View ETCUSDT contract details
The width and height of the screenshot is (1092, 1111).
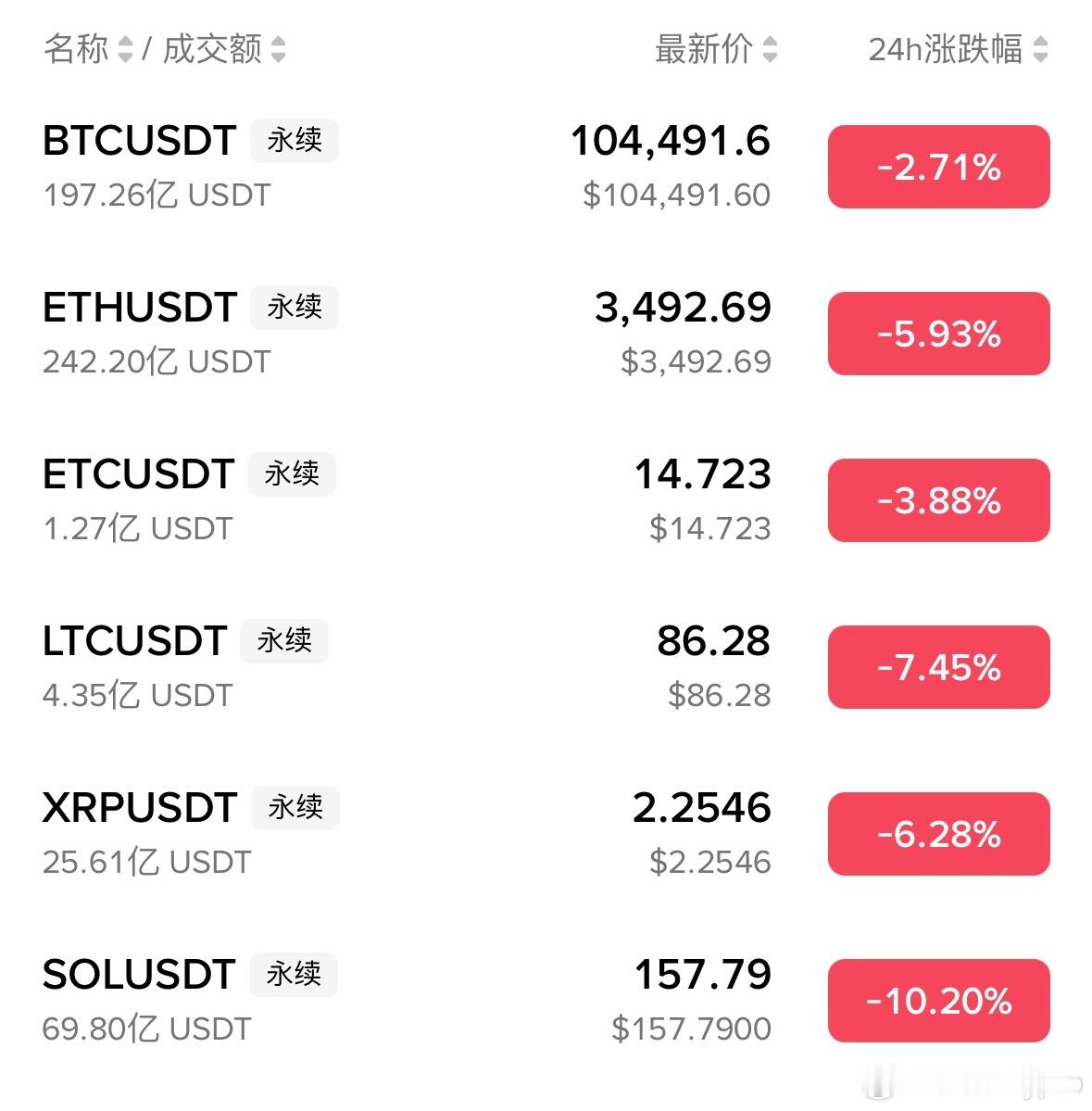coord(138,474)
